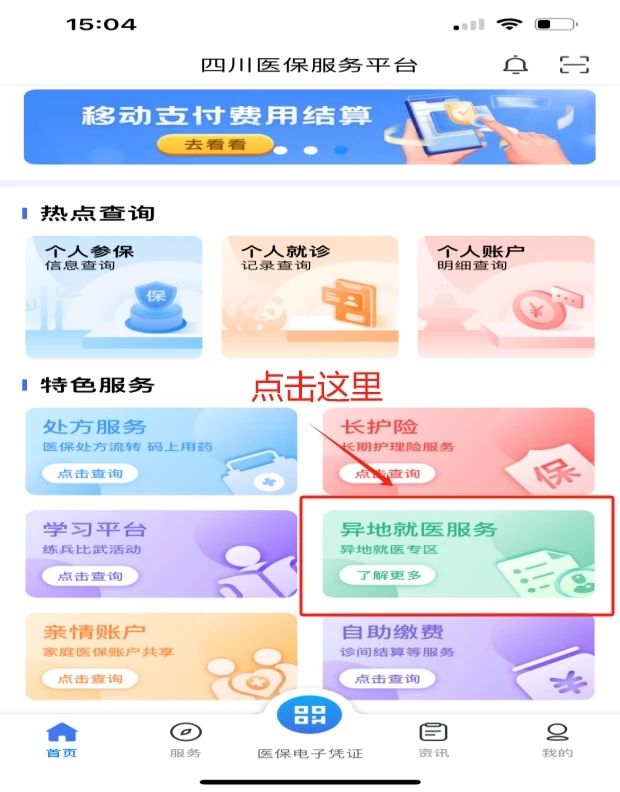Switch to the 首页 tab

click(x=61, y=740)
